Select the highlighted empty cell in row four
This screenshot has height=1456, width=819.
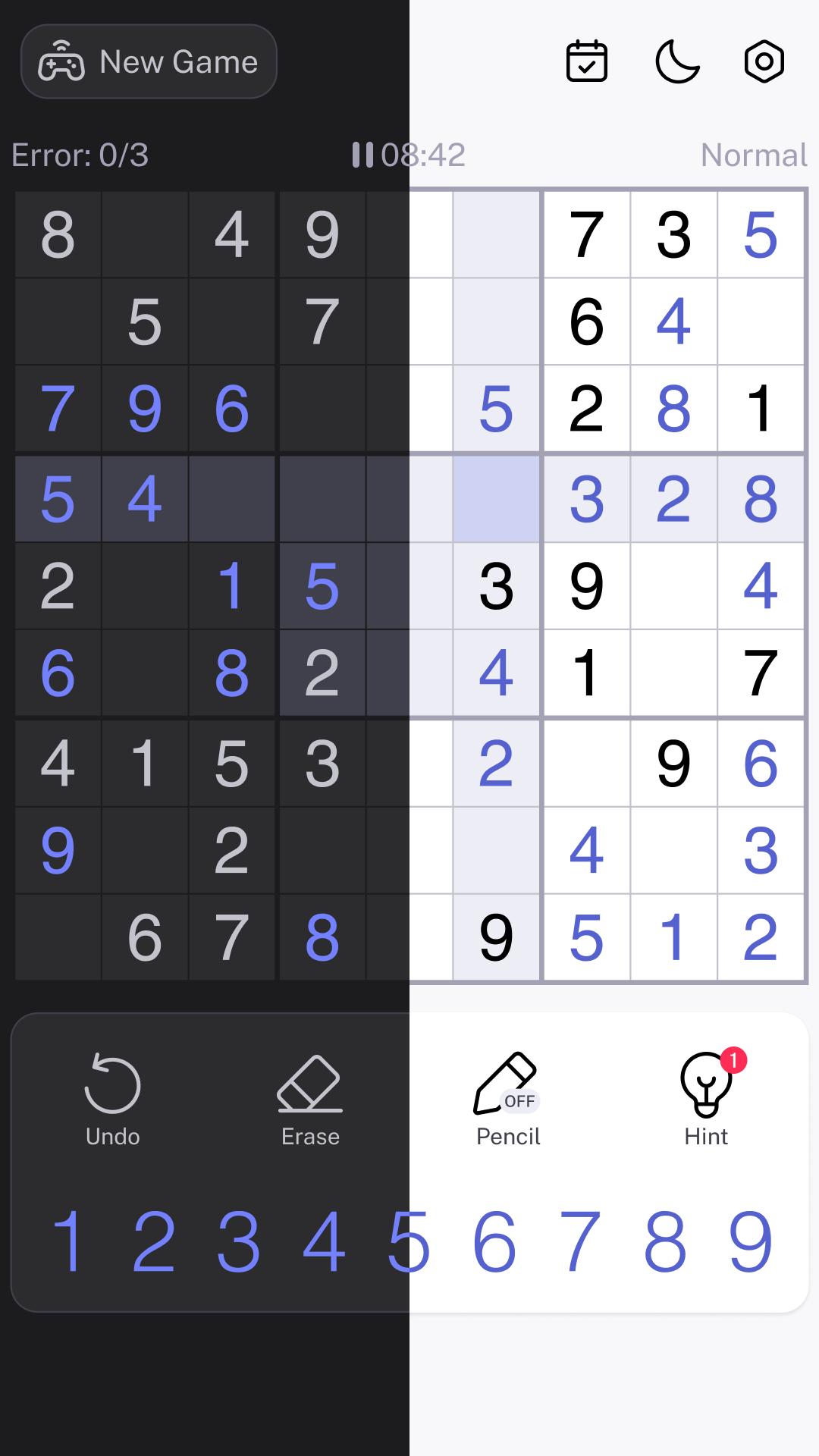[497, 499]
